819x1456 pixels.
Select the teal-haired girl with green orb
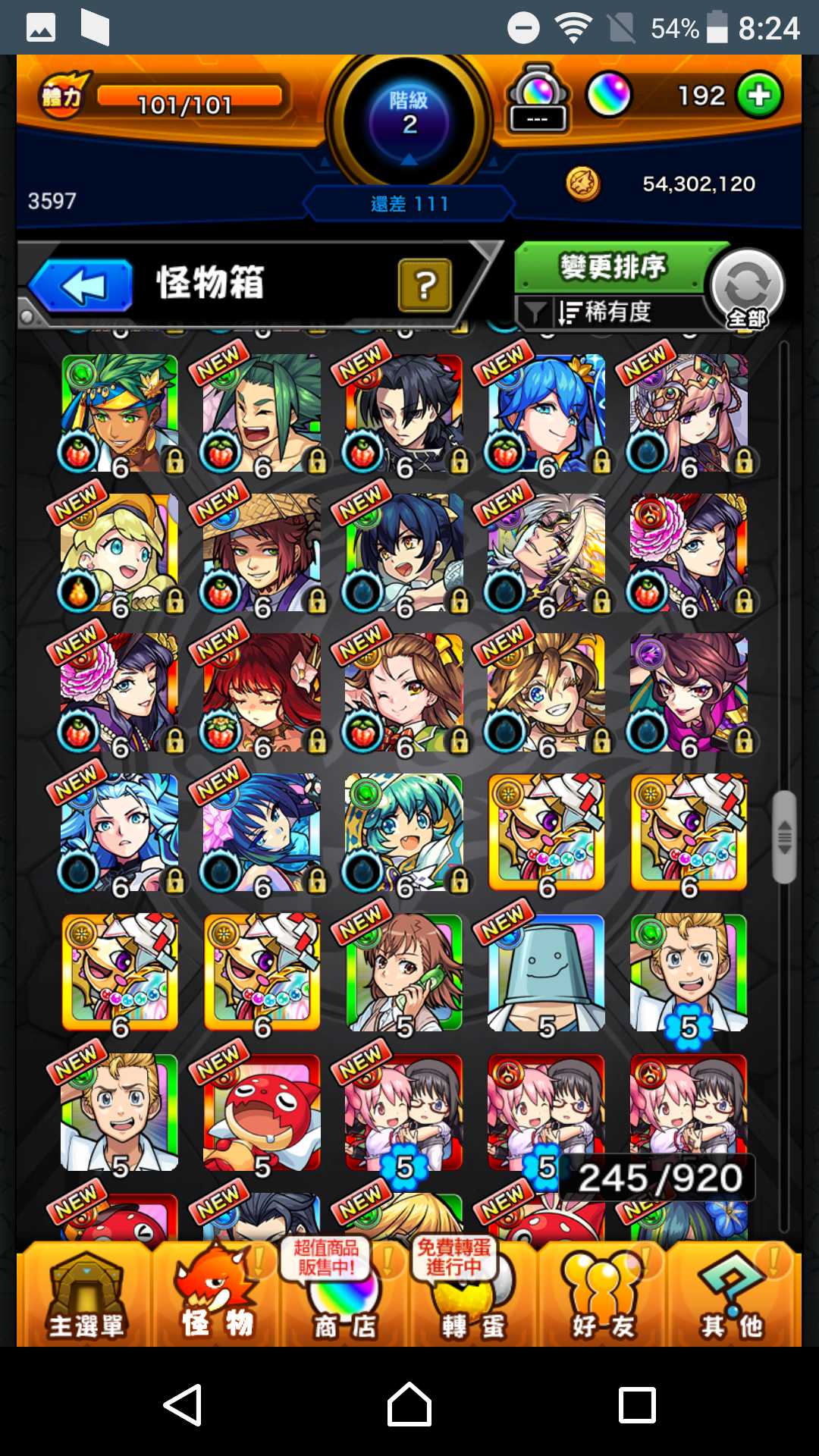pyautogui.click(x=404, y=832)
